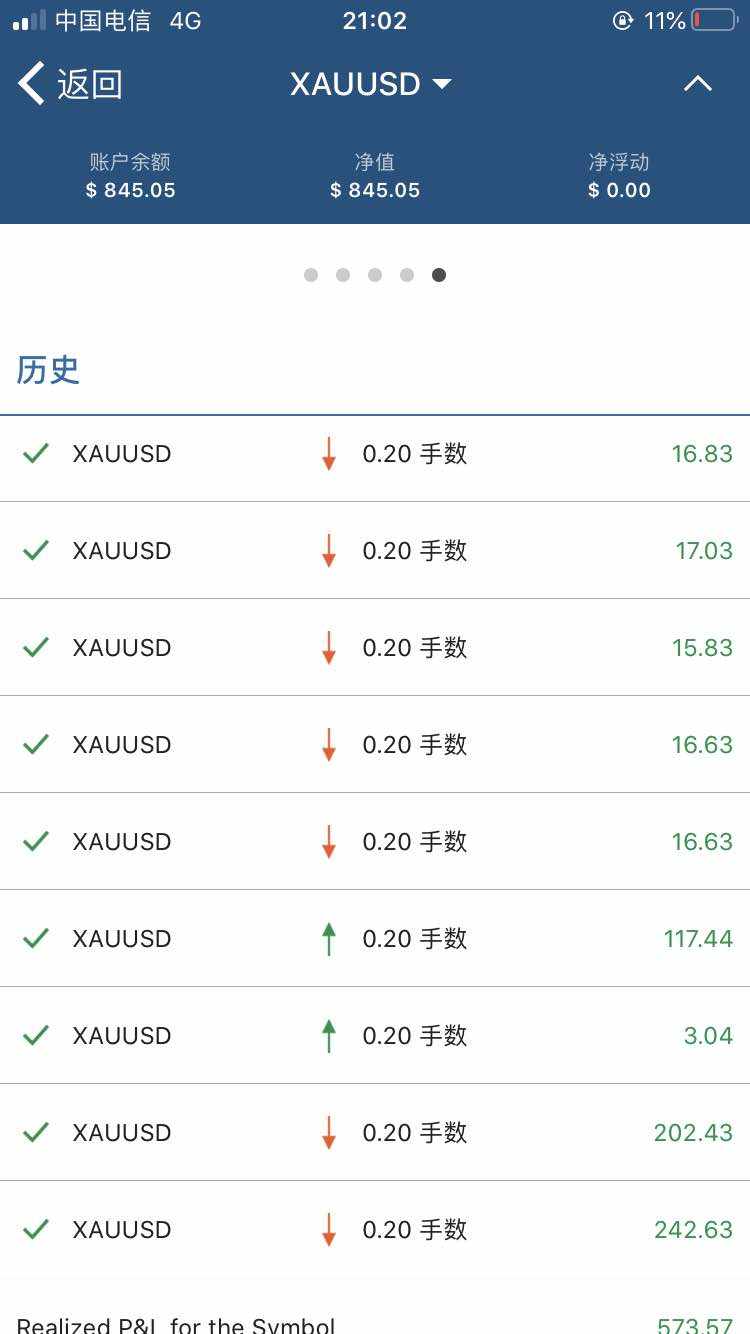Show the trade with 242.63 profit

click(x=375, y=1230)
